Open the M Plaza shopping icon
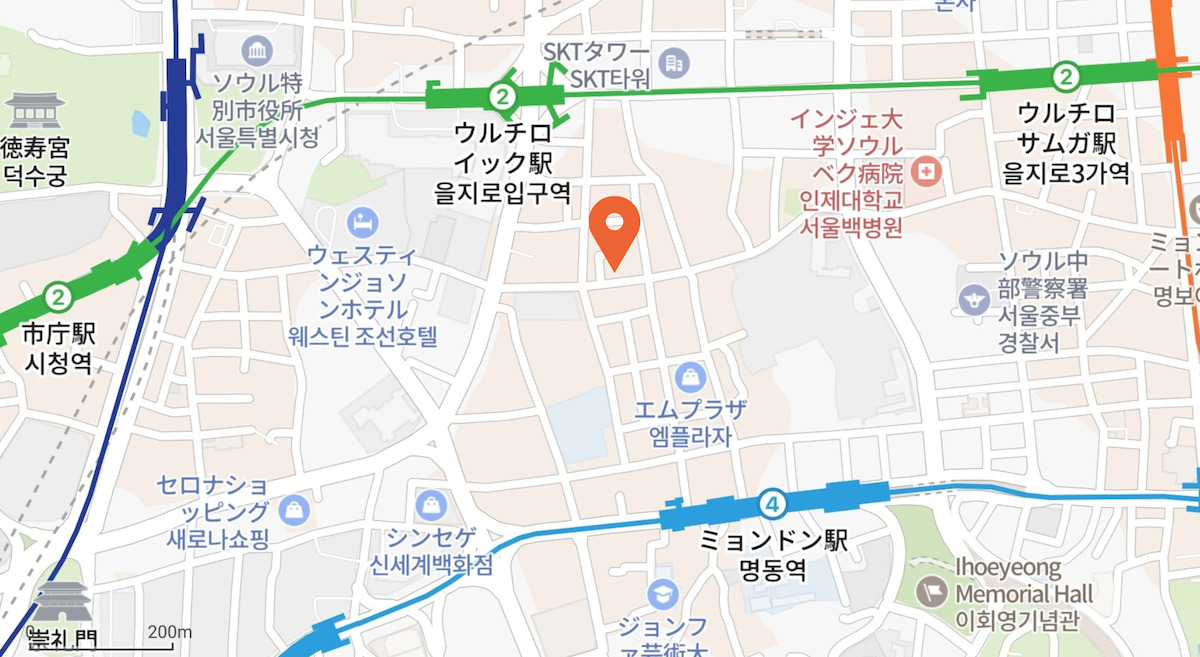1200x657 pixels. pos(690,378)
